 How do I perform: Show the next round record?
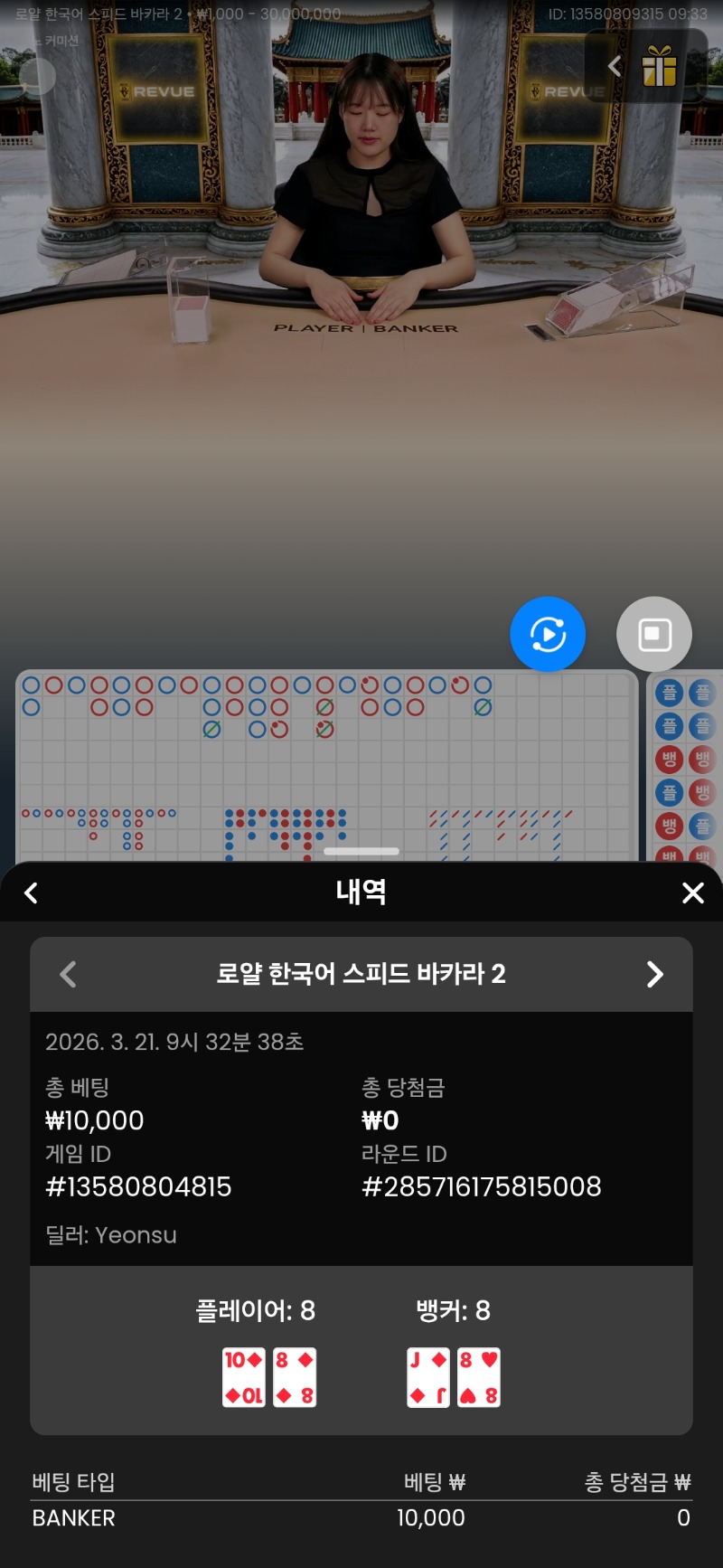pos(655,974)
